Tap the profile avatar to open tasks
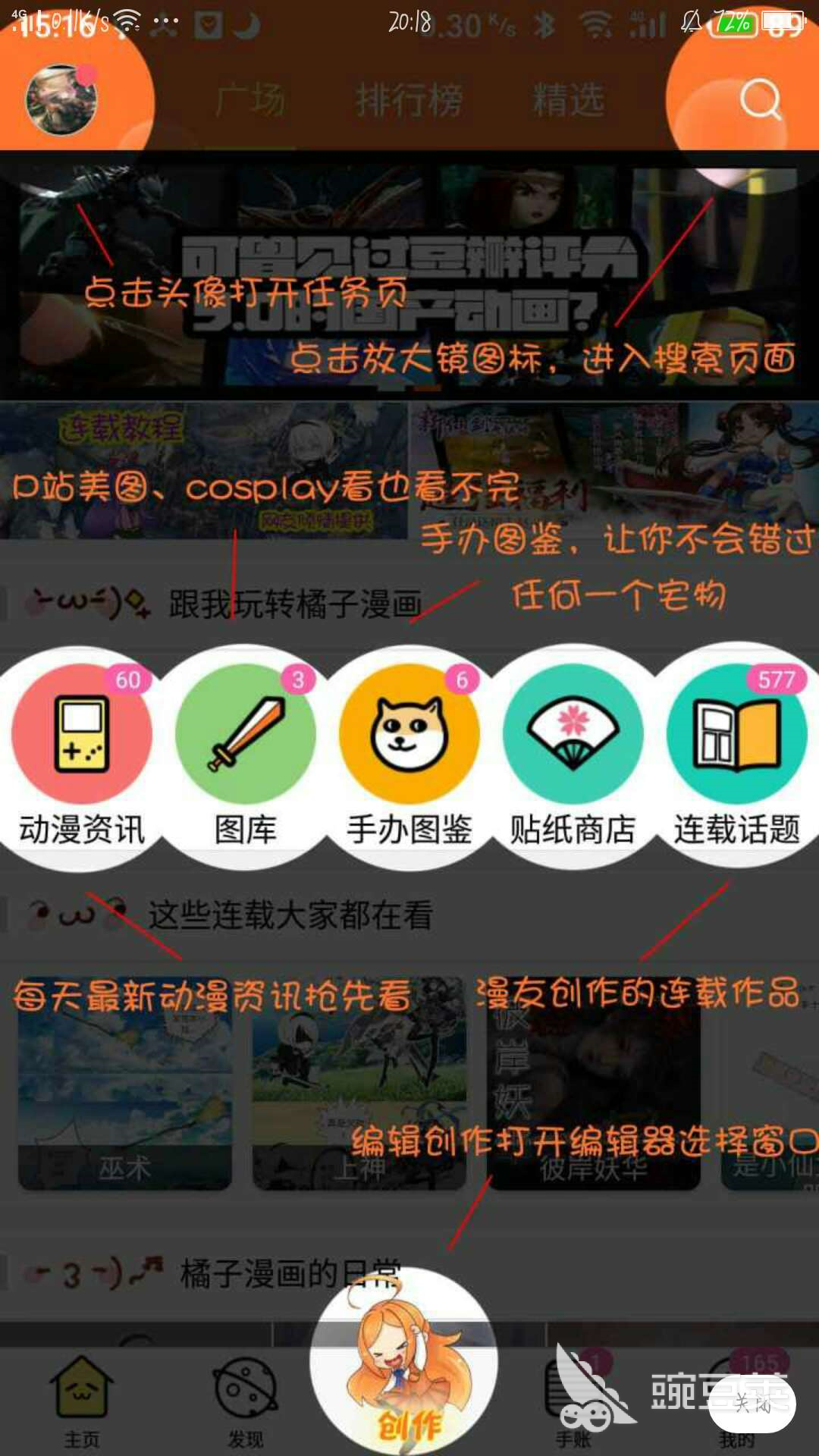This screenshot has width=819, height=1456. (61, 99)
